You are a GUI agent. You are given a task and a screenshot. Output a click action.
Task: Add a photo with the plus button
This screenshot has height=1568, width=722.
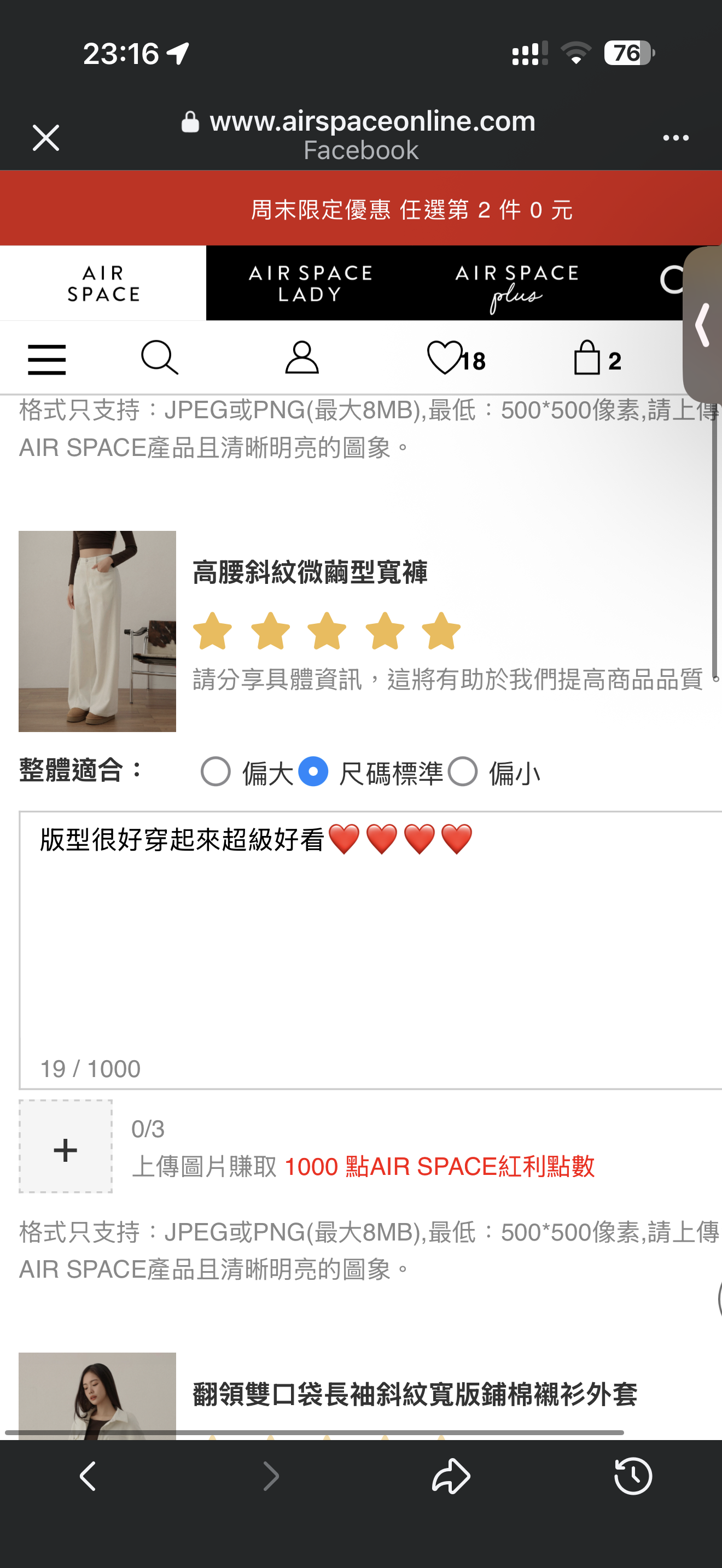(x=66, y=1146)
